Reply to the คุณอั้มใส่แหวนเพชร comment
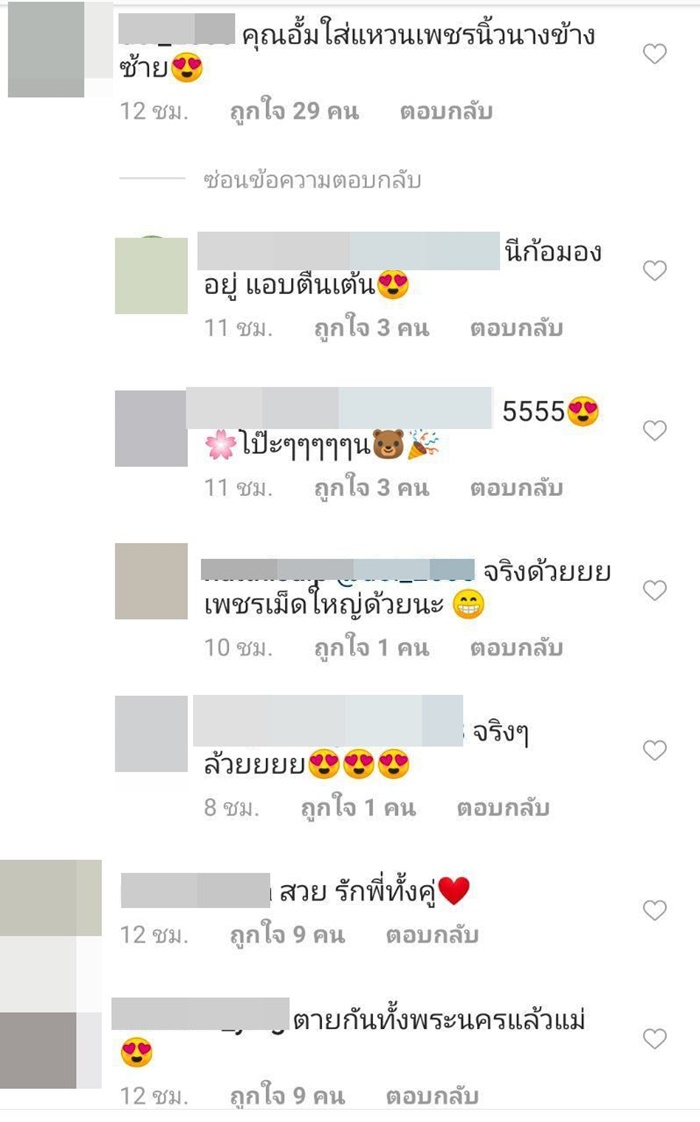The width and height of the screenshot is (700, 1122). tap(446, 112)
